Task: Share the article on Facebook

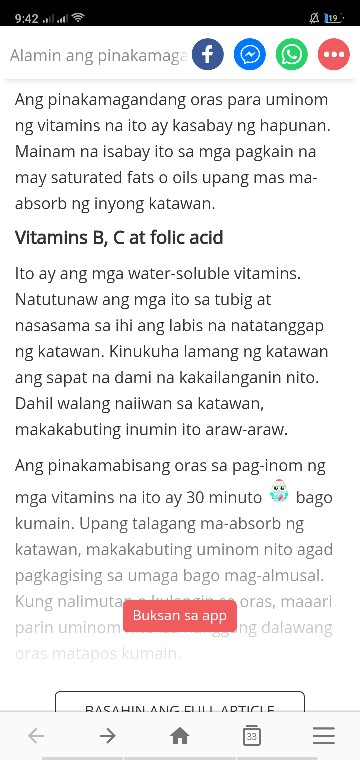Action: (x=207, y=54)
